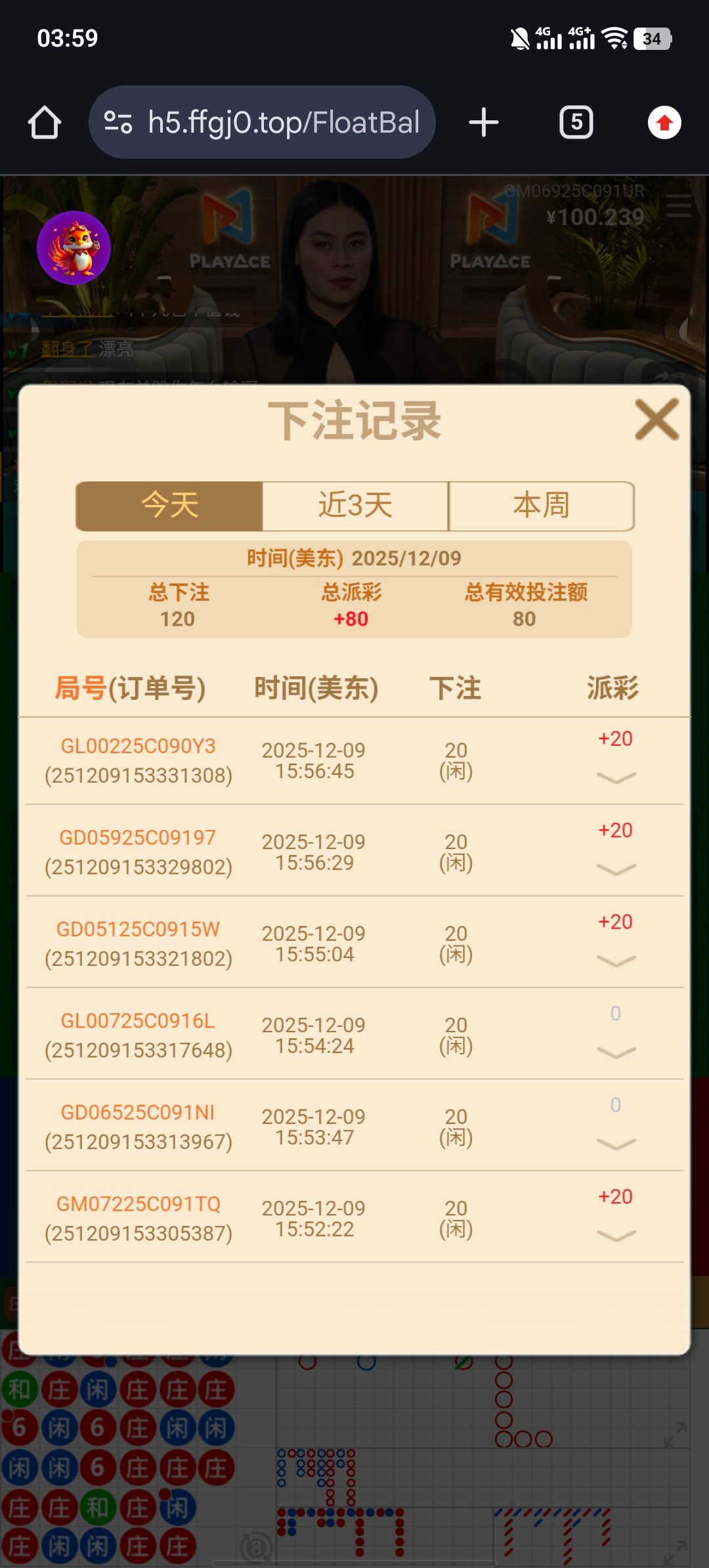
Task: Go to the browser home page
Action: click(x=45, y=123)
